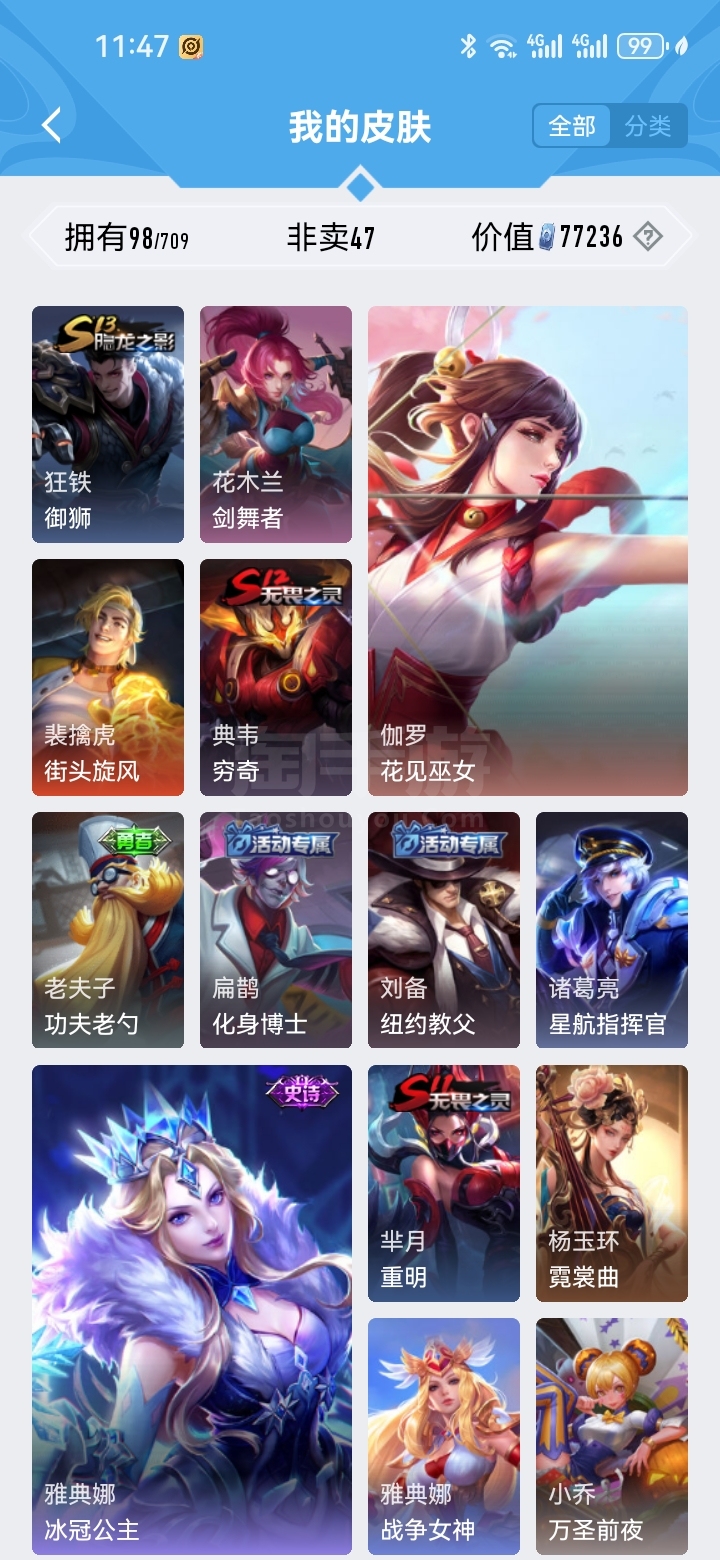Screen dimensions: 720x1560
Task: View 雅典娜 冰冠公主 epic skin
Action: pos(192,1310)
